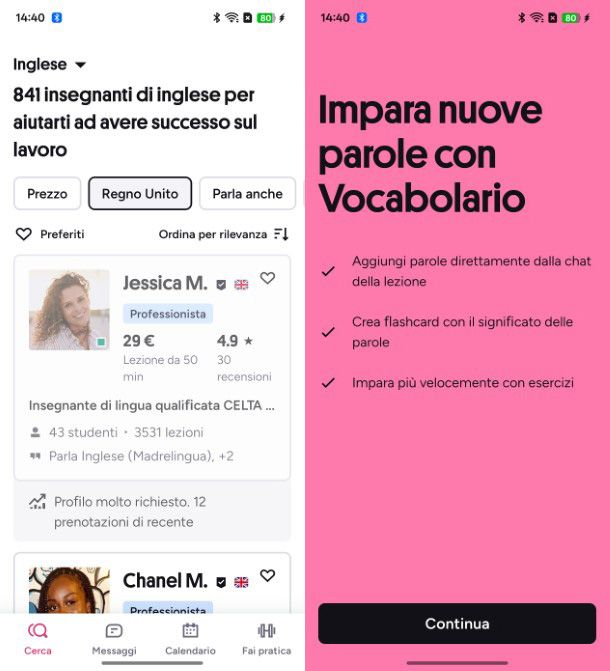Go to the Fai pratica tab
The width and height of the screenshot is (610, 671).
point(266,638)
